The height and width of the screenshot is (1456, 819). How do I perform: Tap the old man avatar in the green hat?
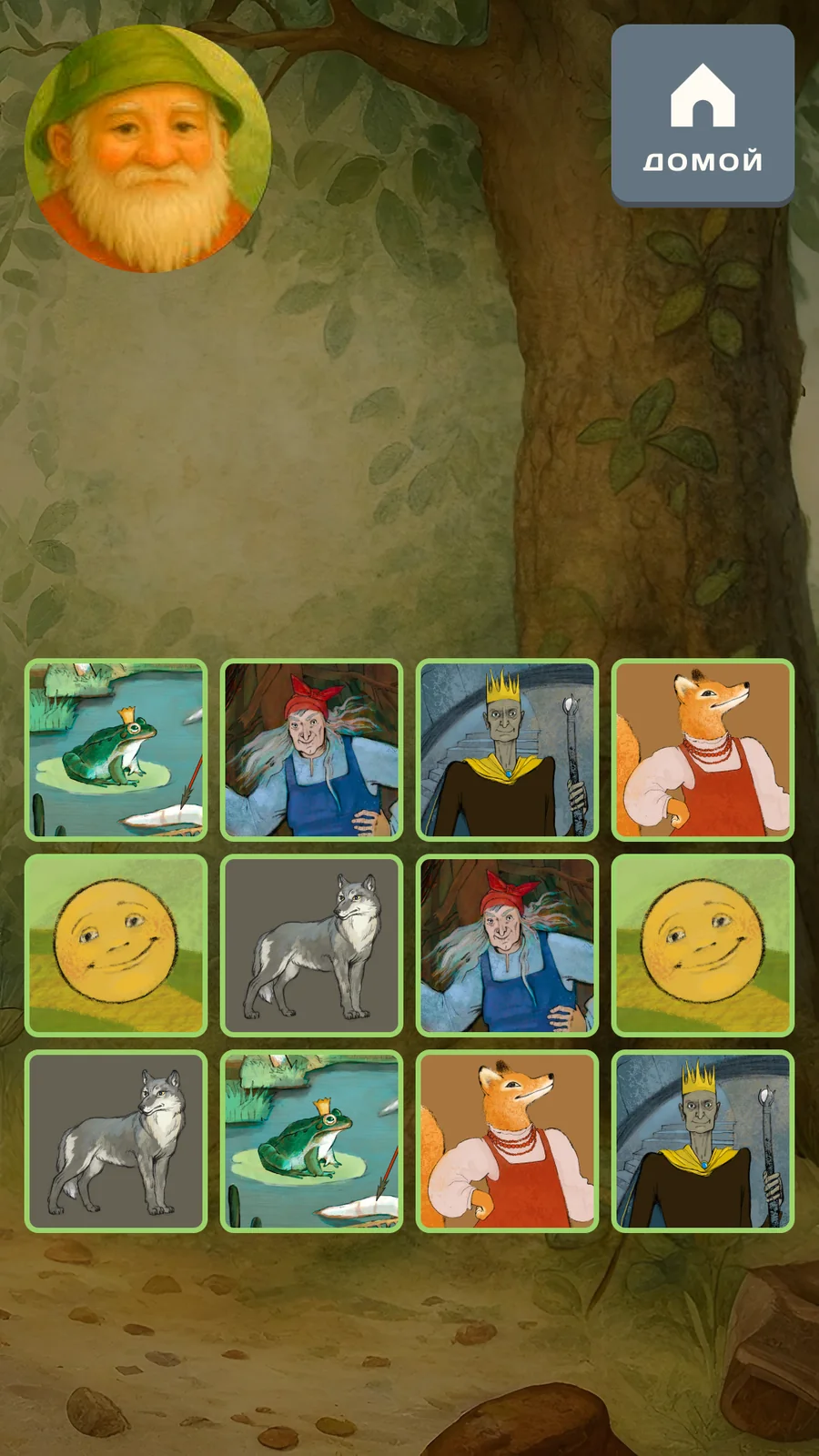148,148
